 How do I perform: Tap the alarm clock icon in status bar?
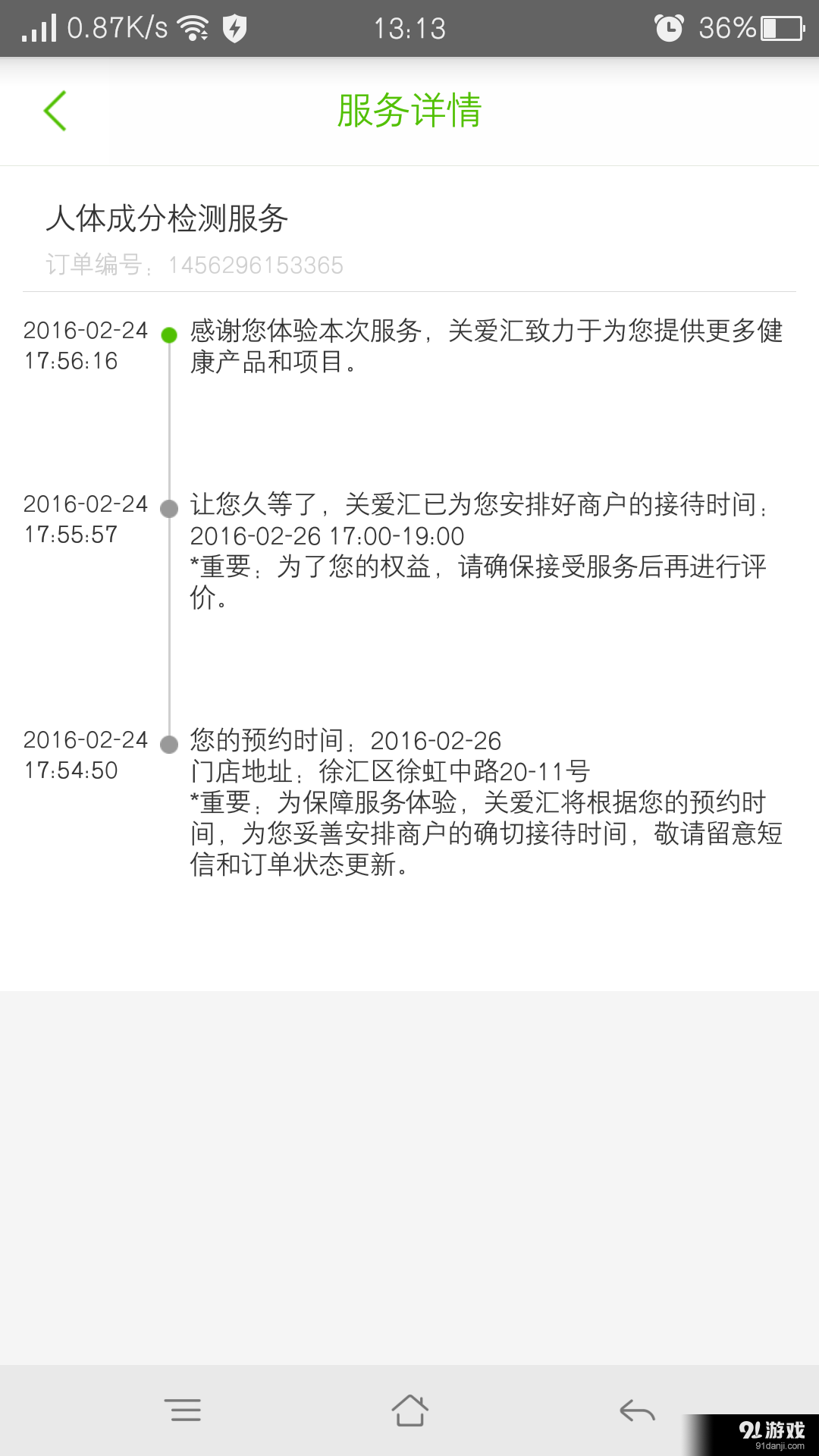tap(667, 27)
